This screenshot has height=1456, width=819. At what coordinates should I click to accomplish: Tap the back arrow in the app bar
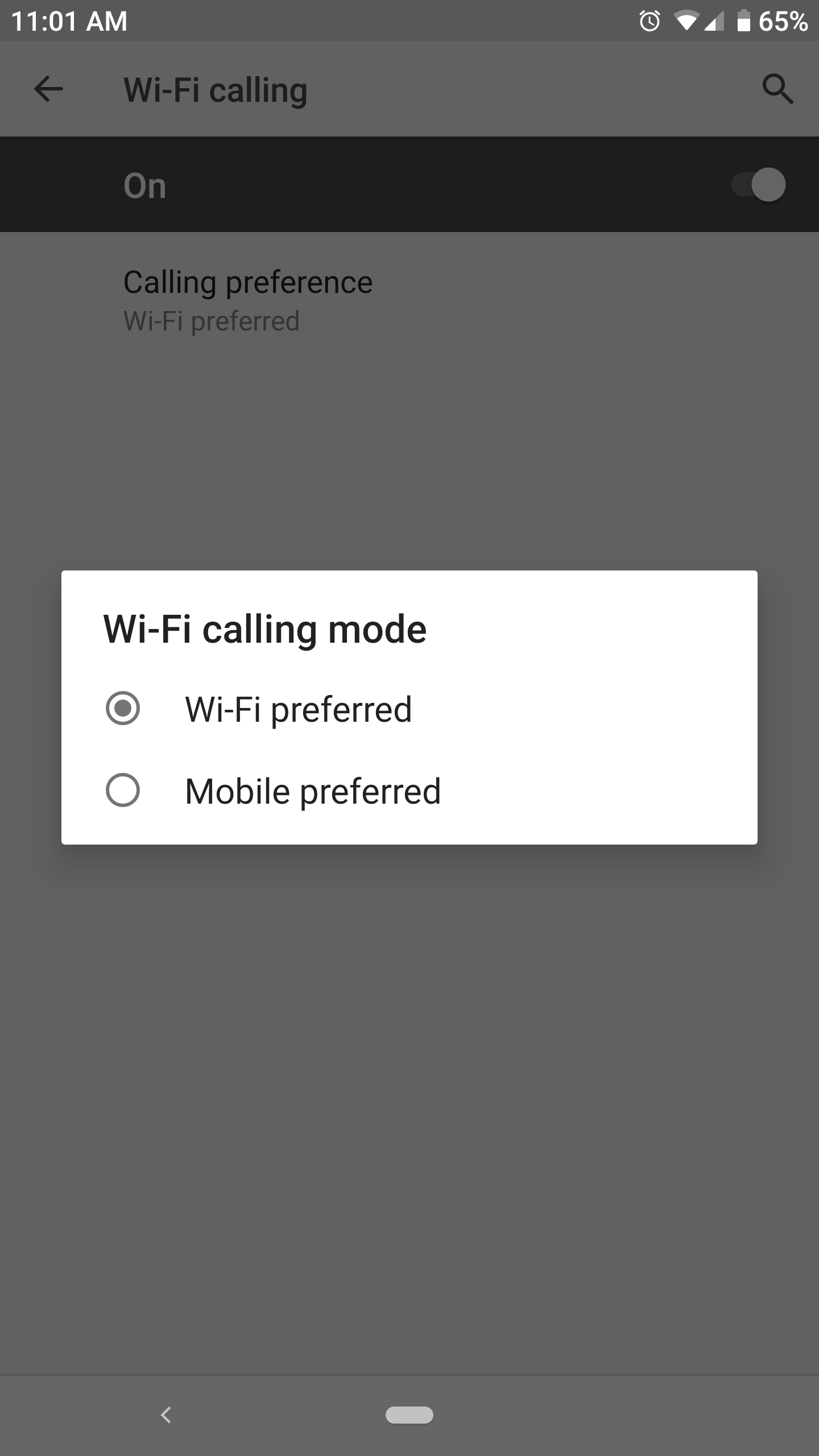48,89
